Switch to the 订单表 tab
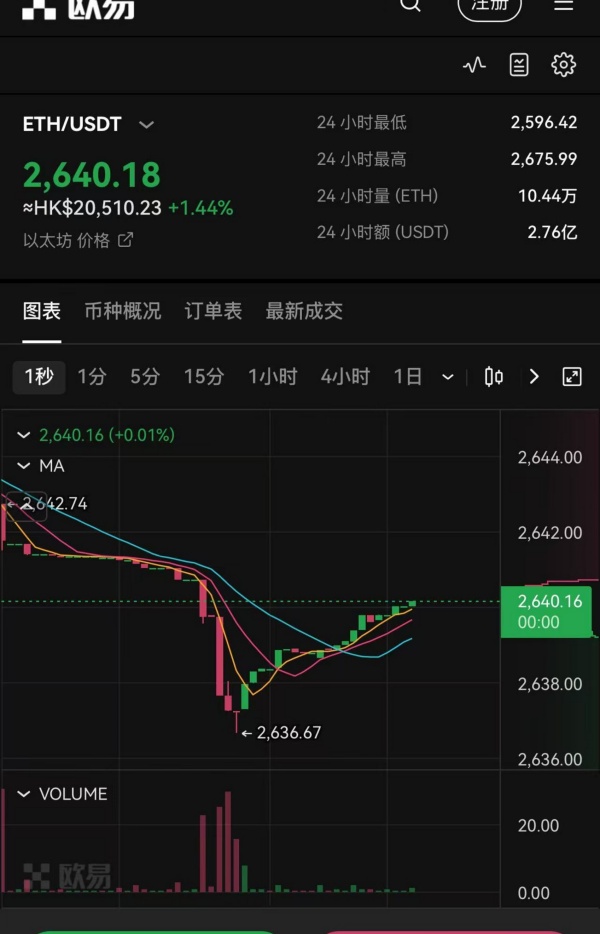This screenshot has height=934, width=600. pyautogui.click(x=213, y=311)
